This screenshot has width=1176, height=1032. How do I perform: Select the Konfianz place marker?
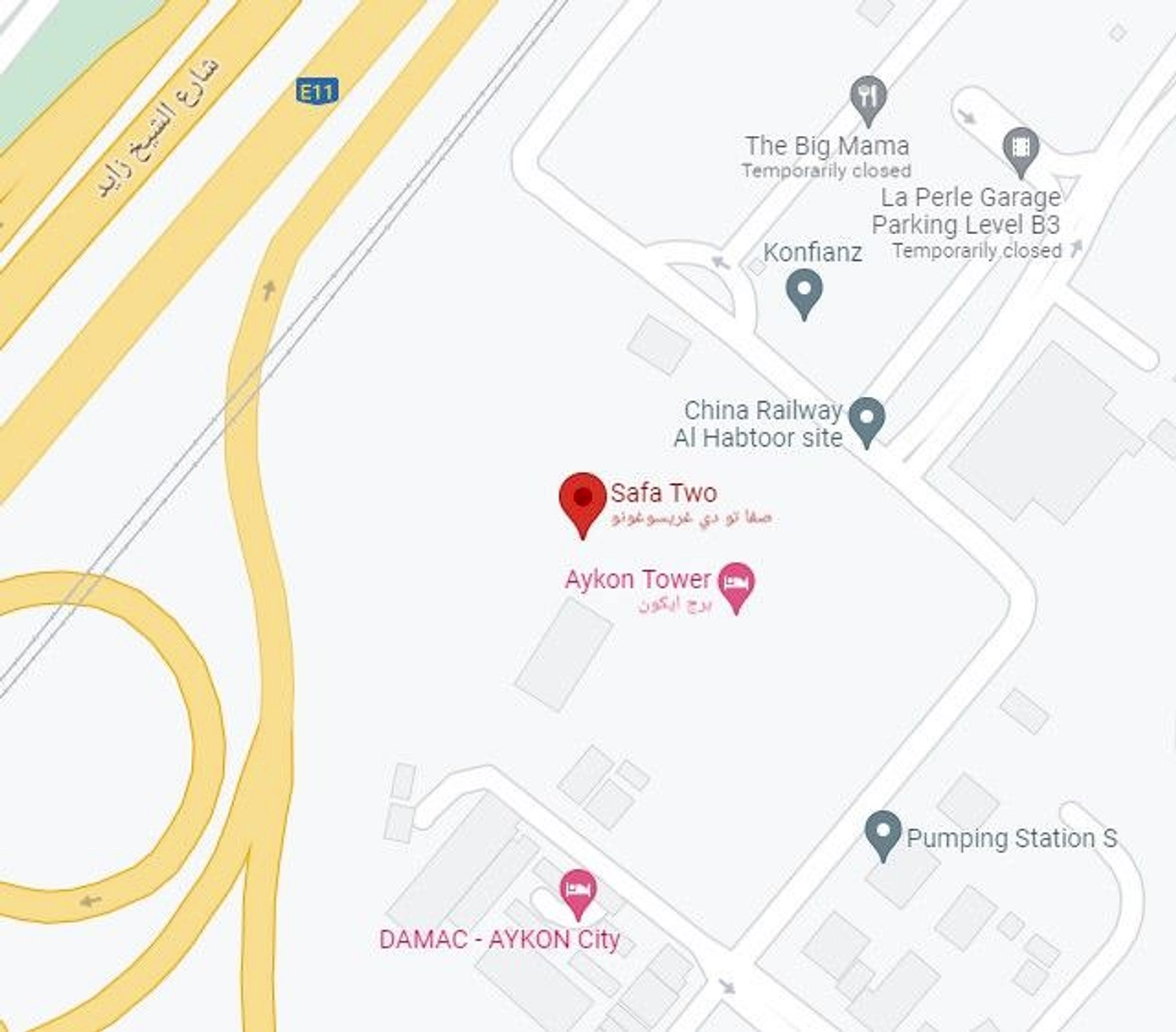pos(803,291)
